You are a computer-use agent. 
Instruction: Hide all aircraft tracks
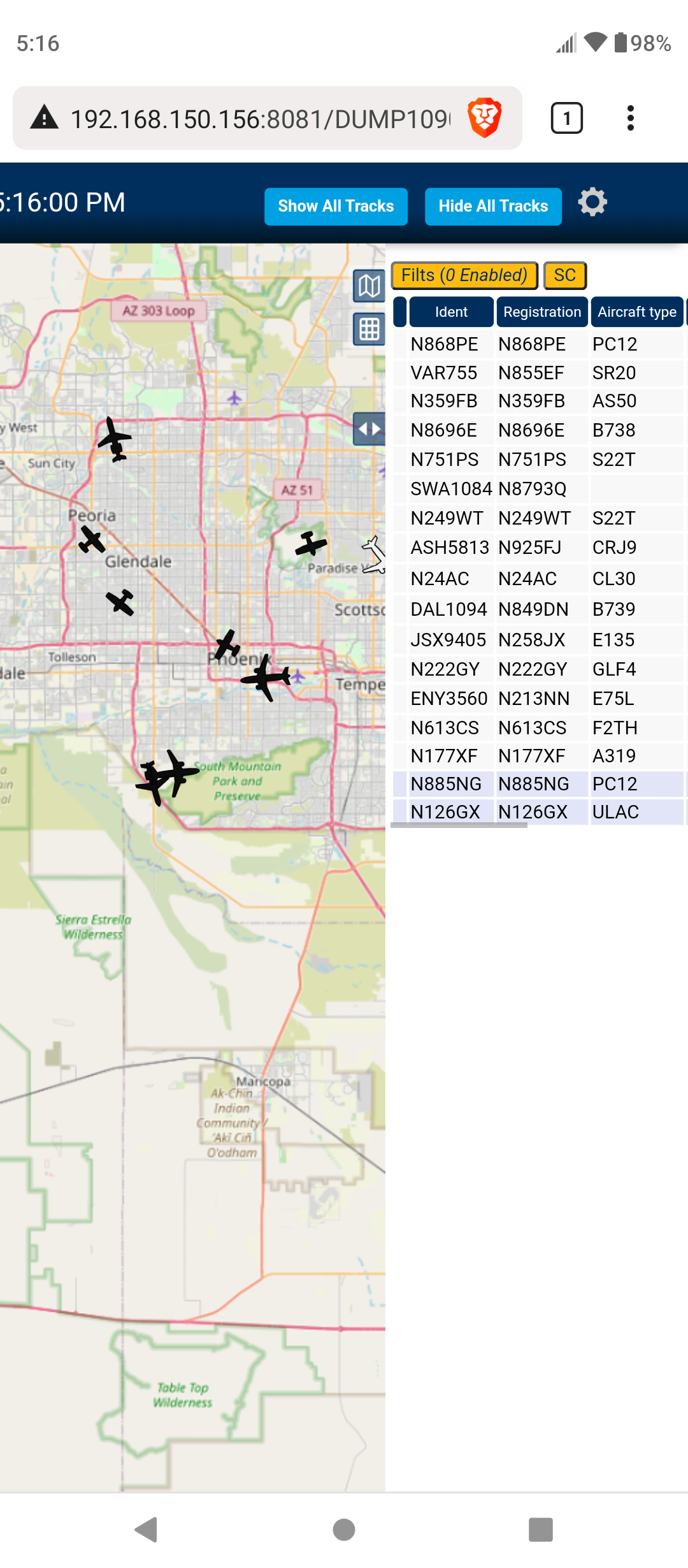(x=493, y=207)
